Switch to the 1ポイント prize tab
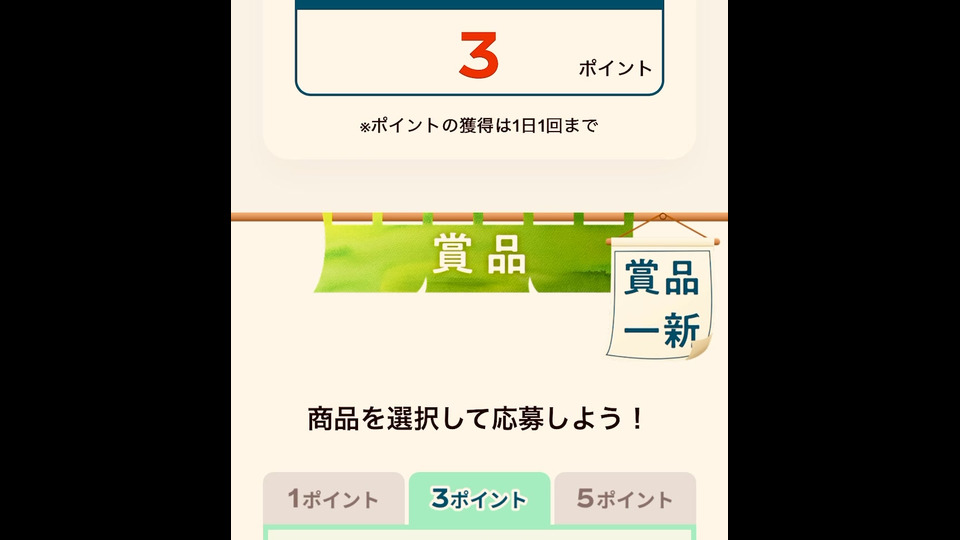The width and height of the screenshot is (960, 540). click(333, 498)
